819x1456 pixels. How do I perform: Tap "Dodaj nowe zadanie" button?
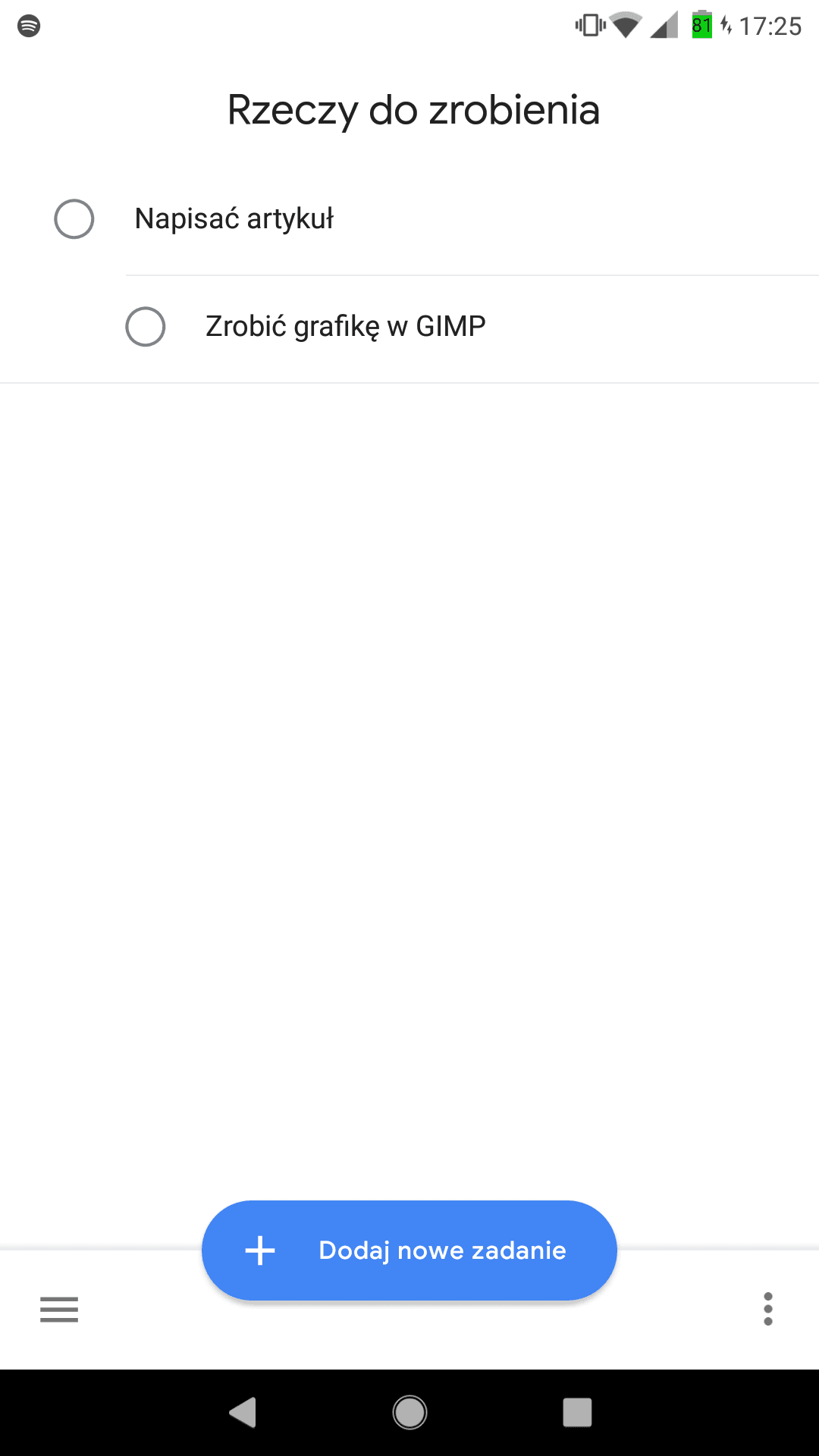click(409, 1250)
